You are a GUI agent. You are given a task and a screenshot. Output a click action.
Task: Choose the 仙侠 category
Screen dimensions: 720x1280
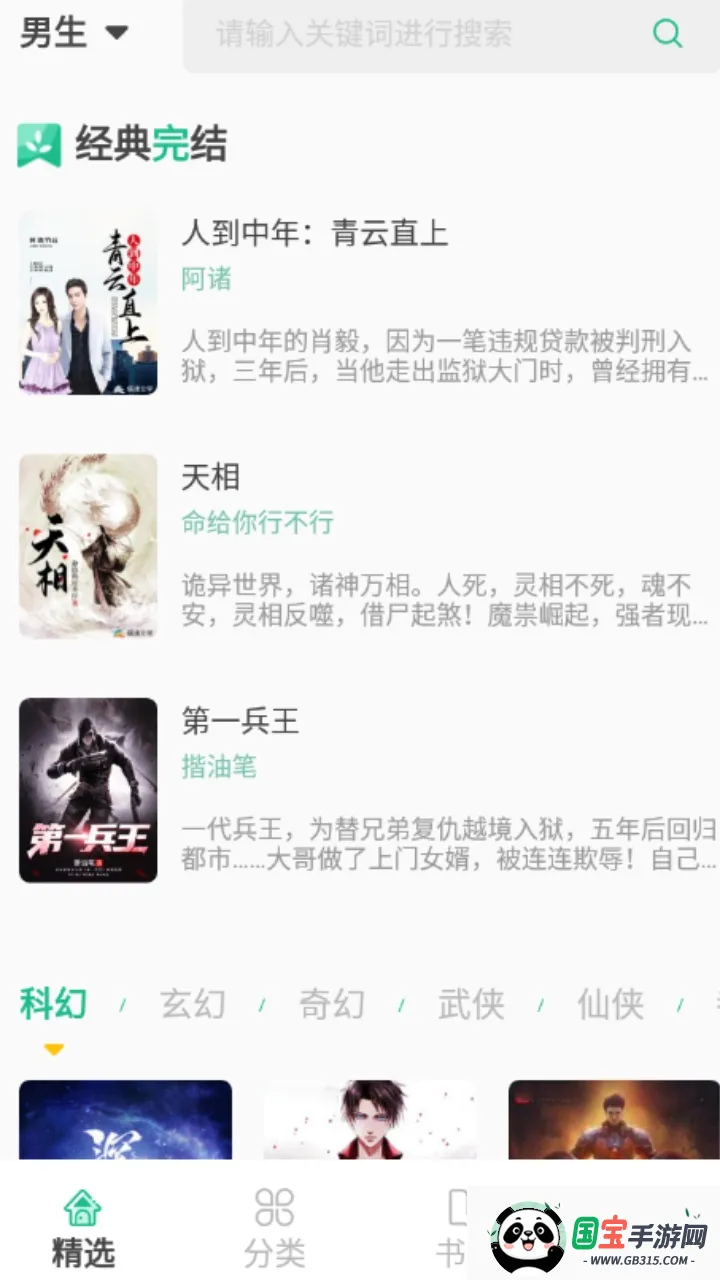[x=607, y=1005]
